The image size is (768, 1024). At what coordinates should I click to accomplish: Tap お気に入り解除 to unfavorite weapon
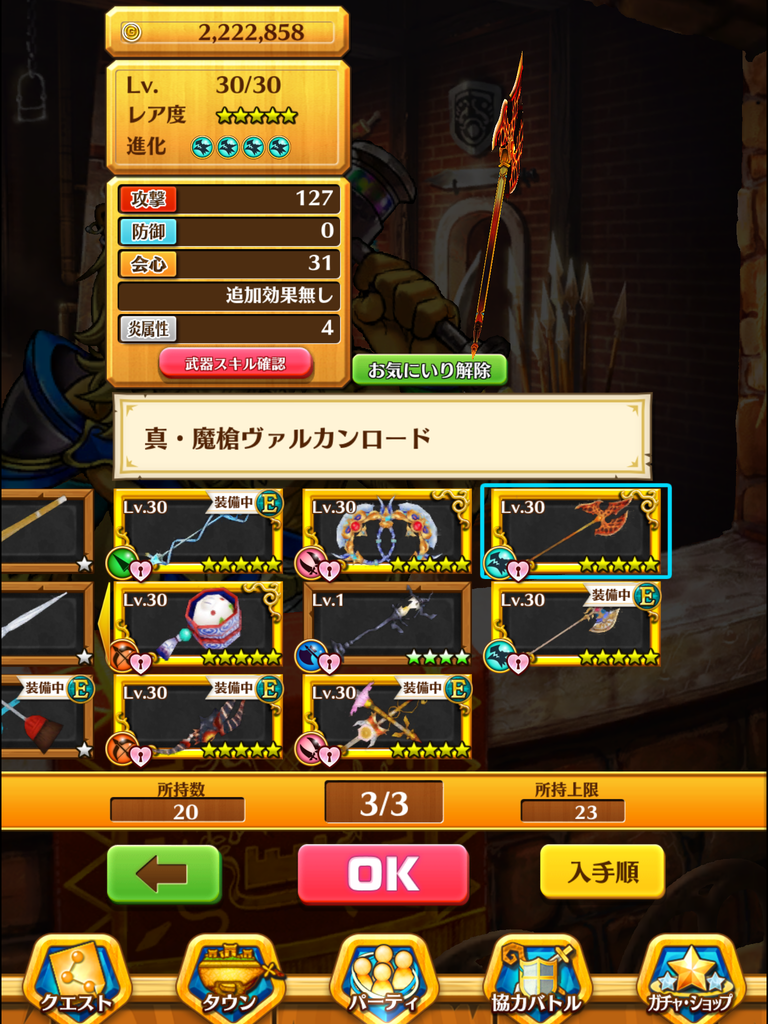[x=430, y=370]
